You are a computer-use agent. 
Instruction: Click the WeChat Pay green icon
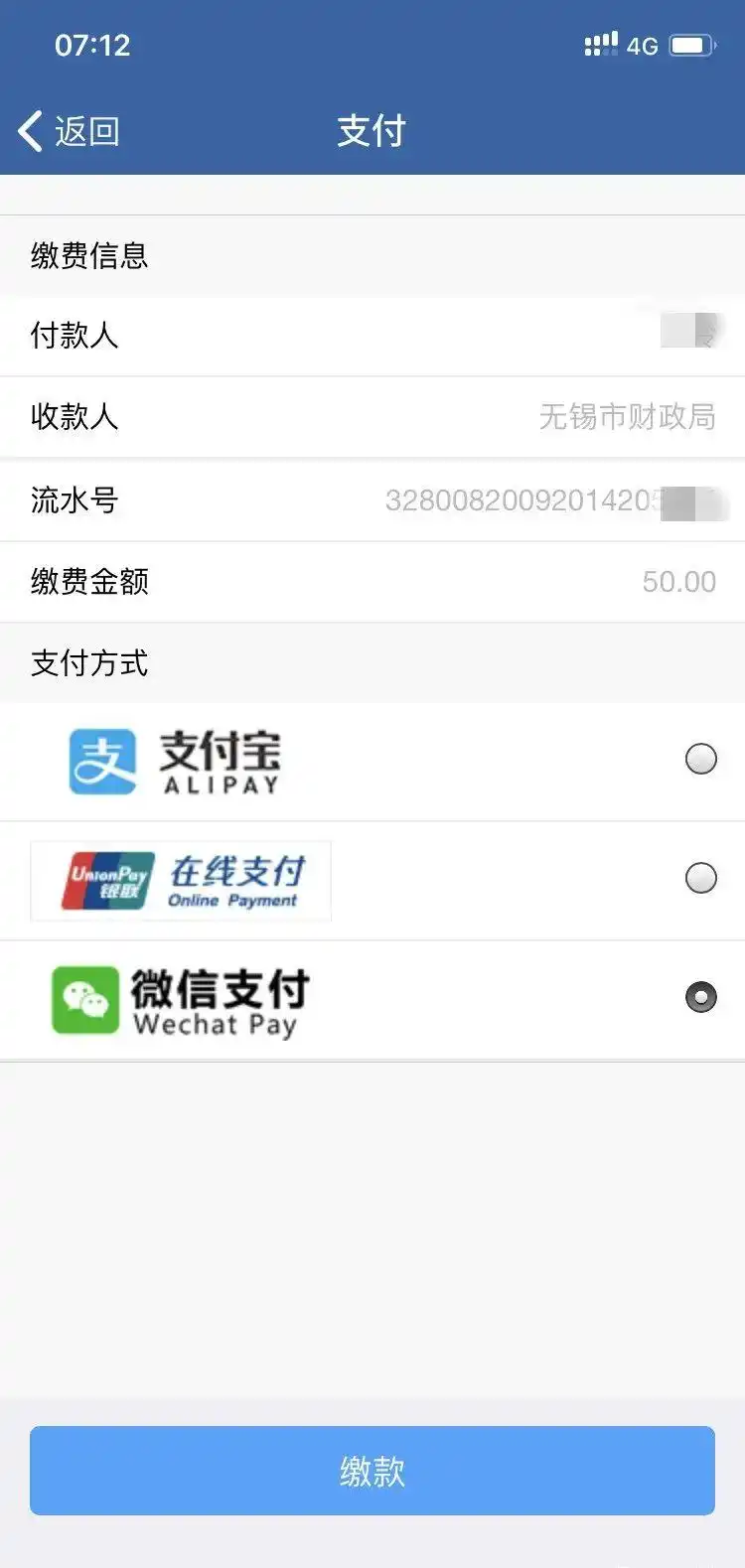point(84,998)
